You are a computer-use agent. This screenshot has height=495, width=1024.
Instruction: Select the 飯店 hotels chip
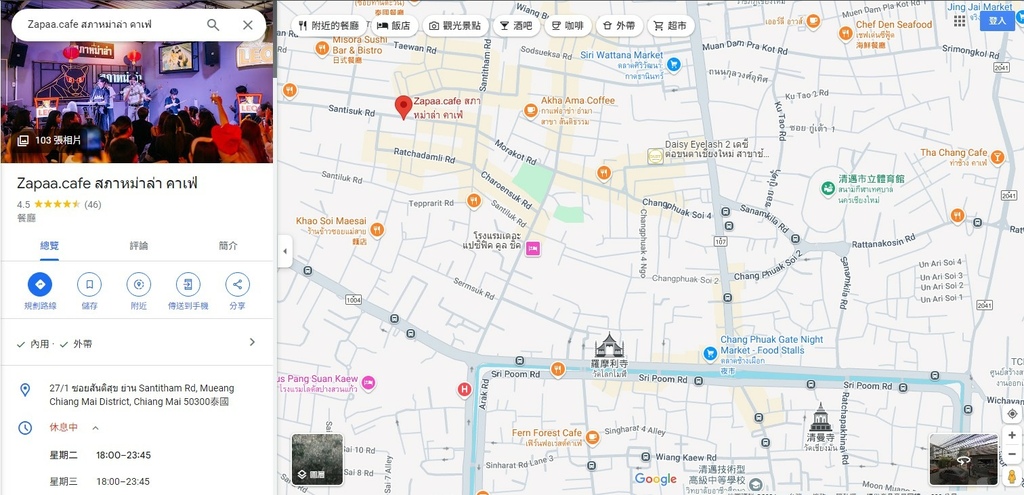pyautogui.click(x=393, y=26)
